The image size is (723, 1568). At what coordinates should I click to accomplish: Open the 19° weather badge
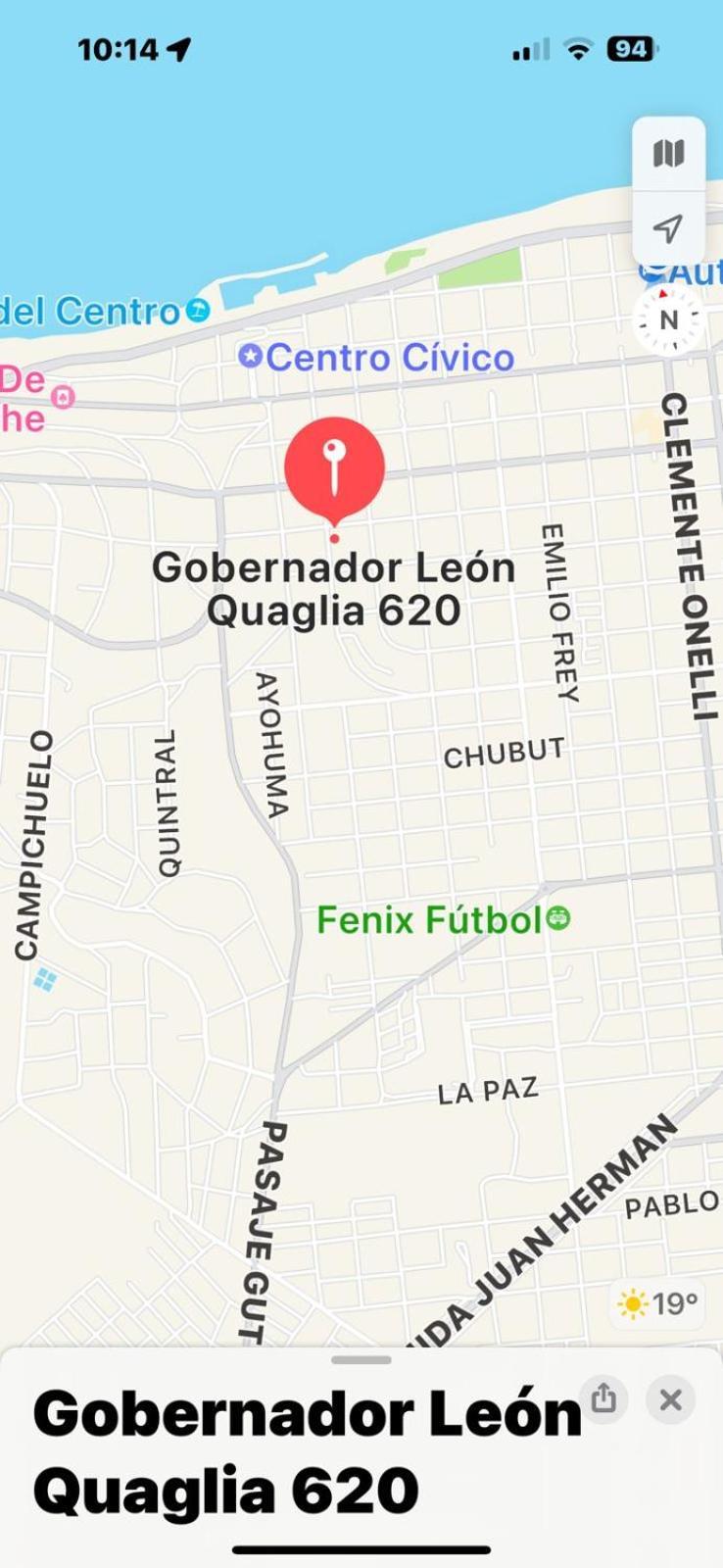point(657,1303)
